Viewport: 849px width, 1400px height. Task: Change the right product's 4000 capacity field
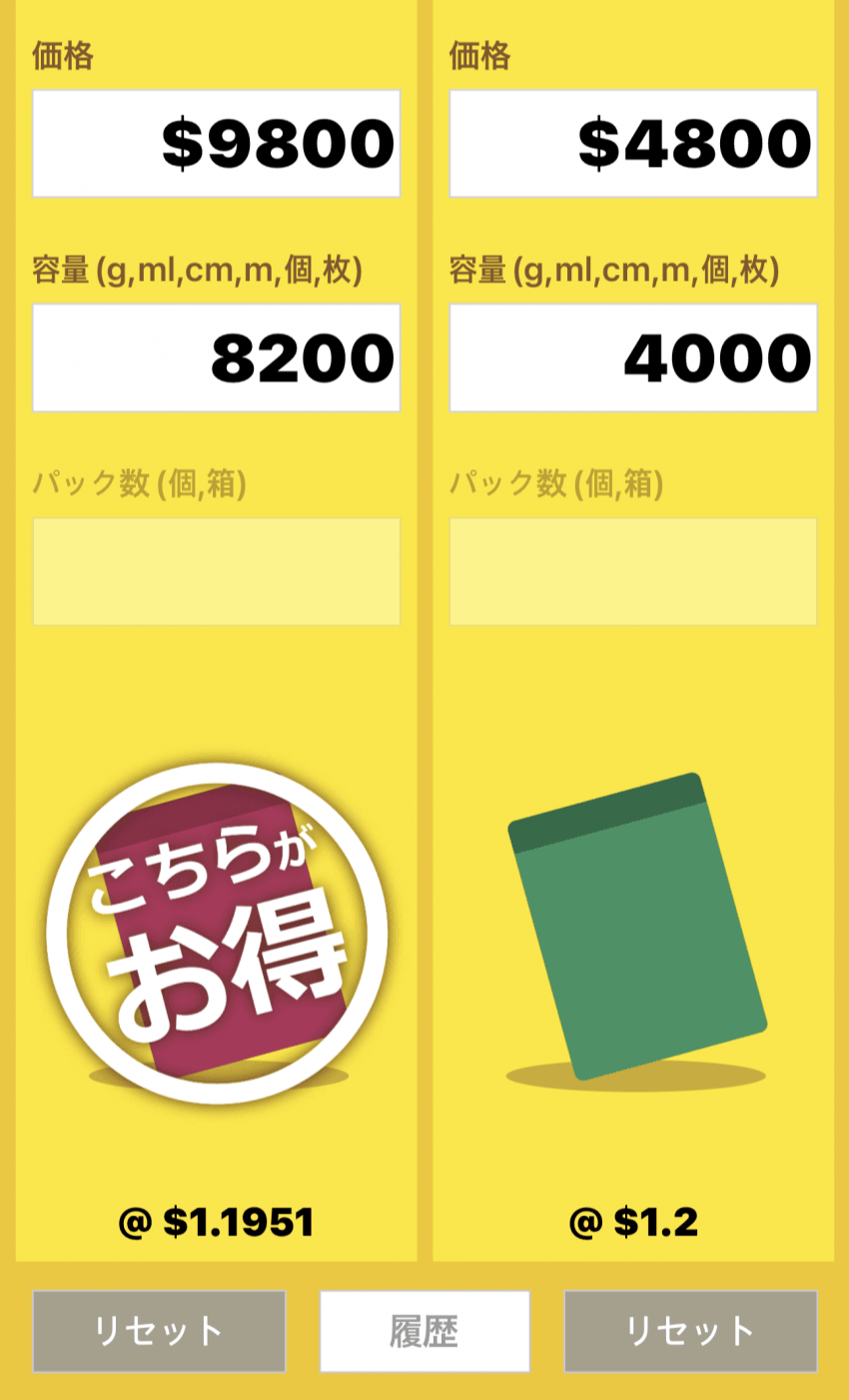pos(633,357)
